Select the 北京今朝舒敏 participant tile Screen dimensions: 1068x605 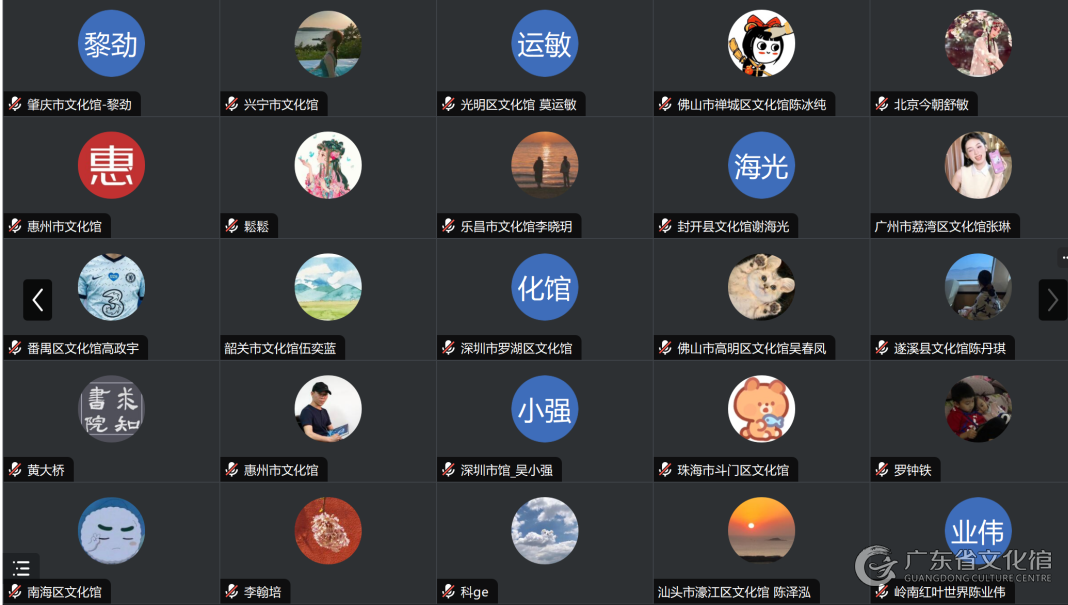(978, 45)
